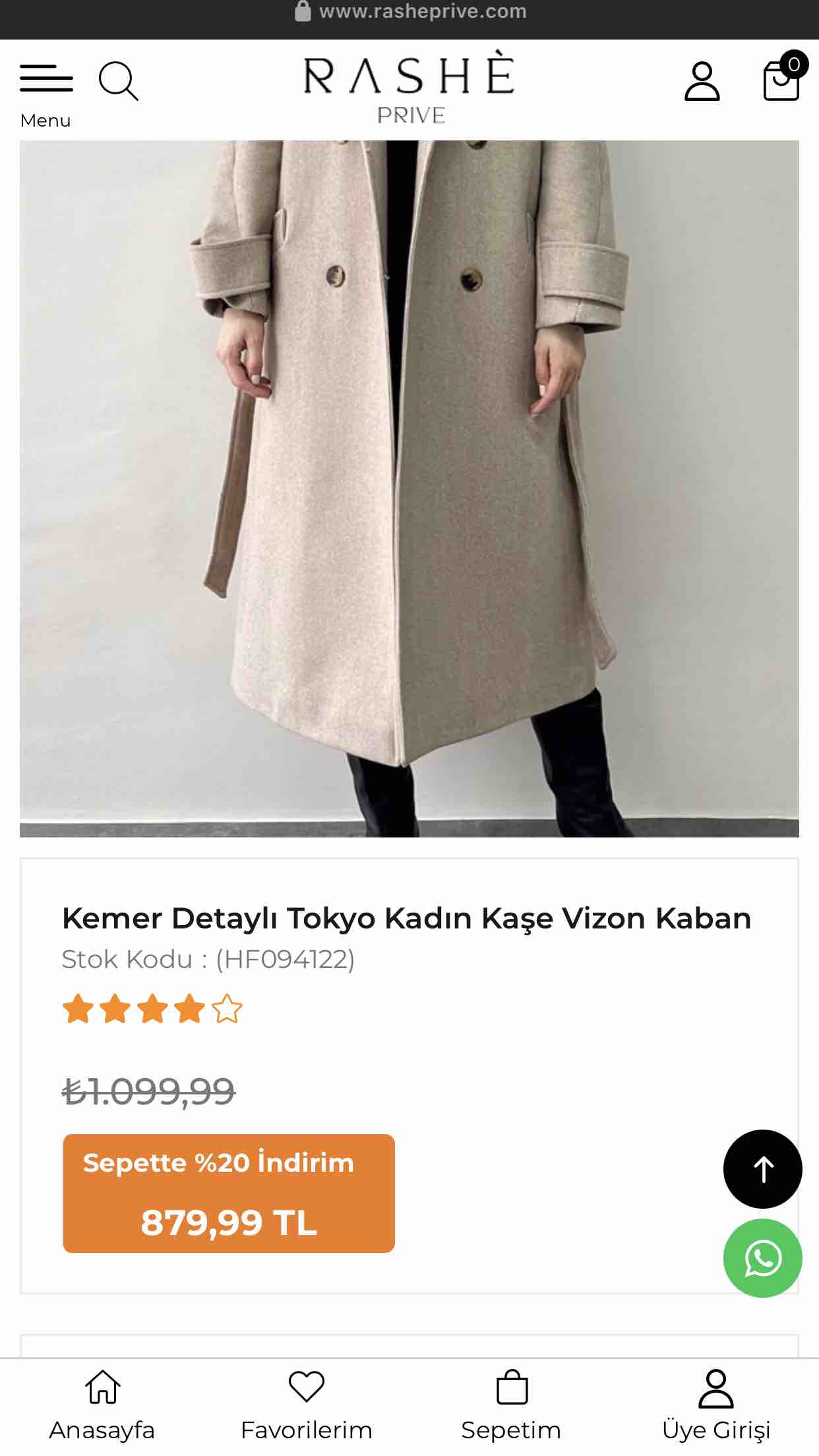Jump back to top with arrow button
Viewport: 819px width, 1456px height.
pyautogui.click(x=763, y=1169)
